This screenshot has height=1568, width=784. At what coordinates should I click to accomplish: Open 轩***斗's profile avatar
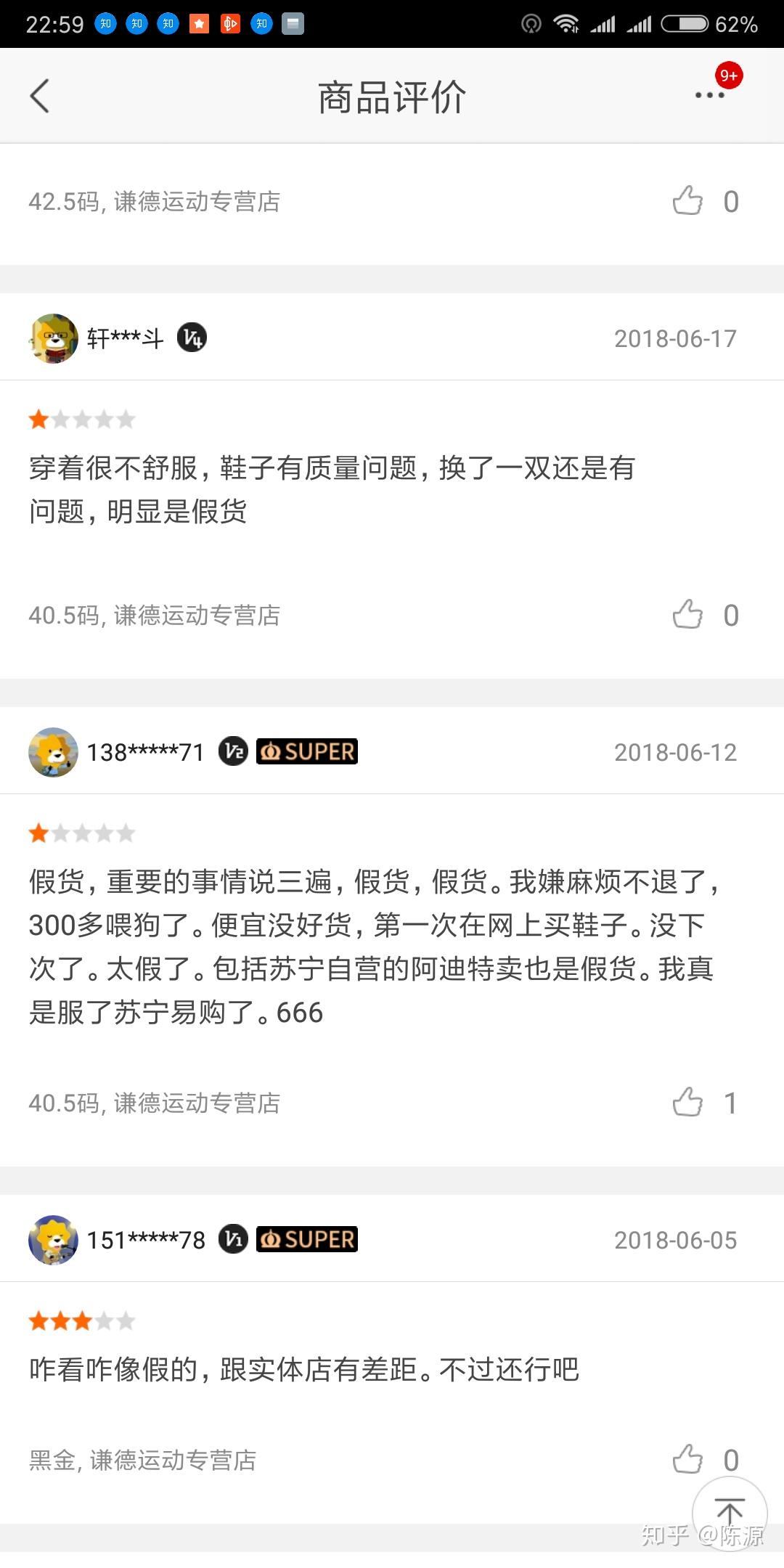click(x=54, y=338)
